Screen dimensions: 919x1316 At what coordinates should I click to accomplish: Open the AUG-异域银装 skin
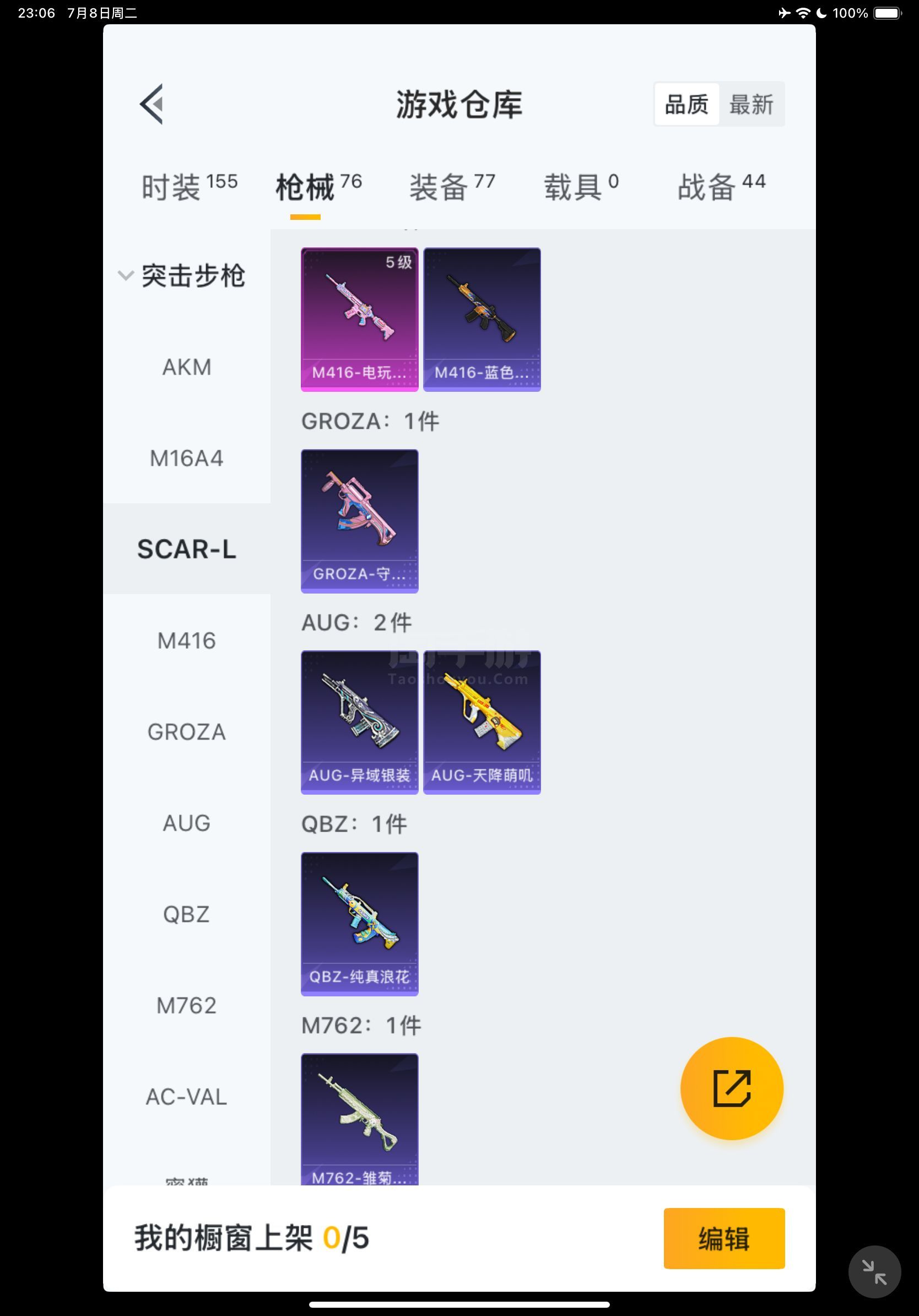(x=360, y=721)
